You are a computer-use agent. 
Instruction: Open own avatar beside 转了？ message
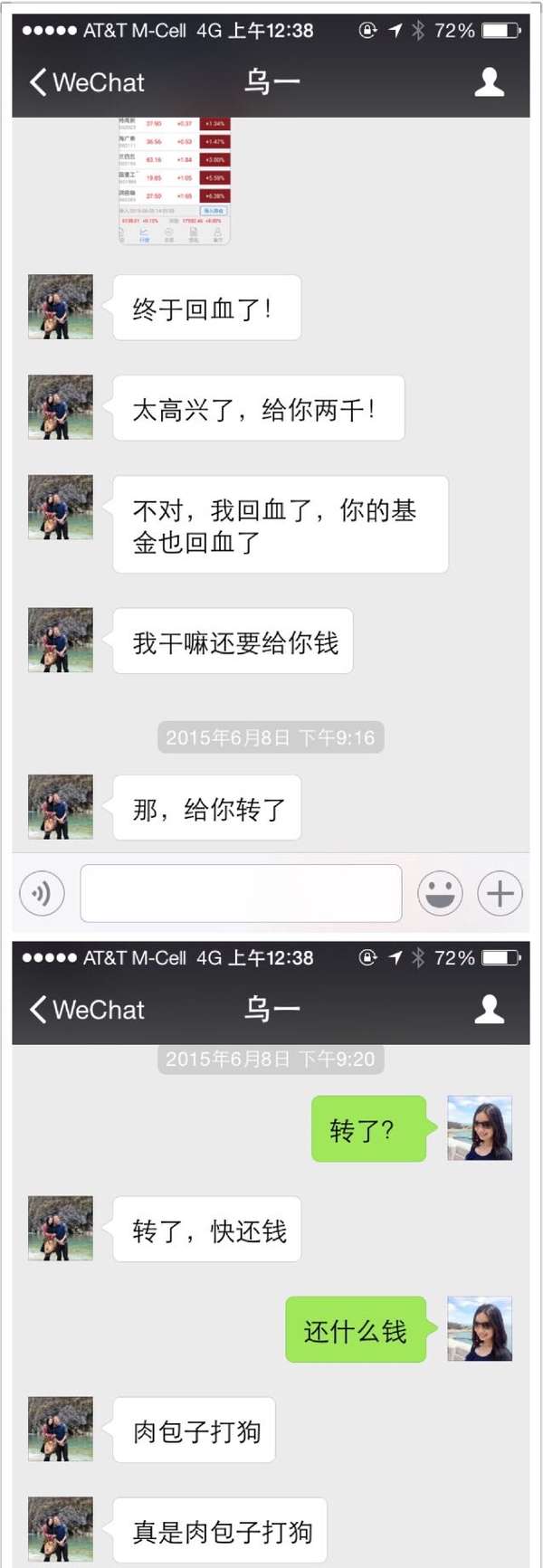tap(480, 1127)
